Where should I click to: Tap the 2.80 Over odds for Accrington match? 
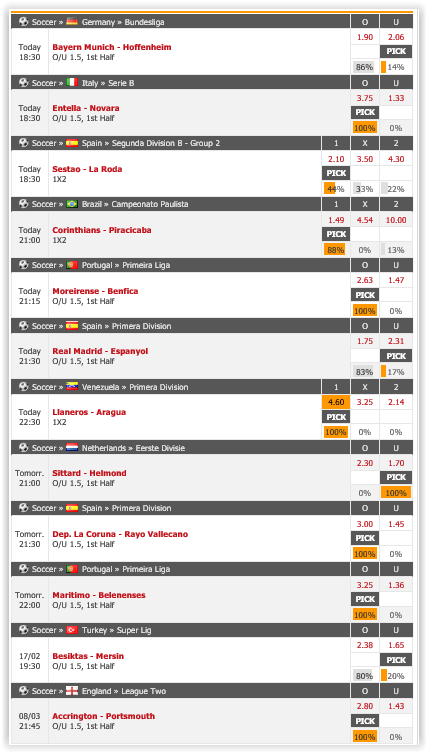(x=365, y=706)
